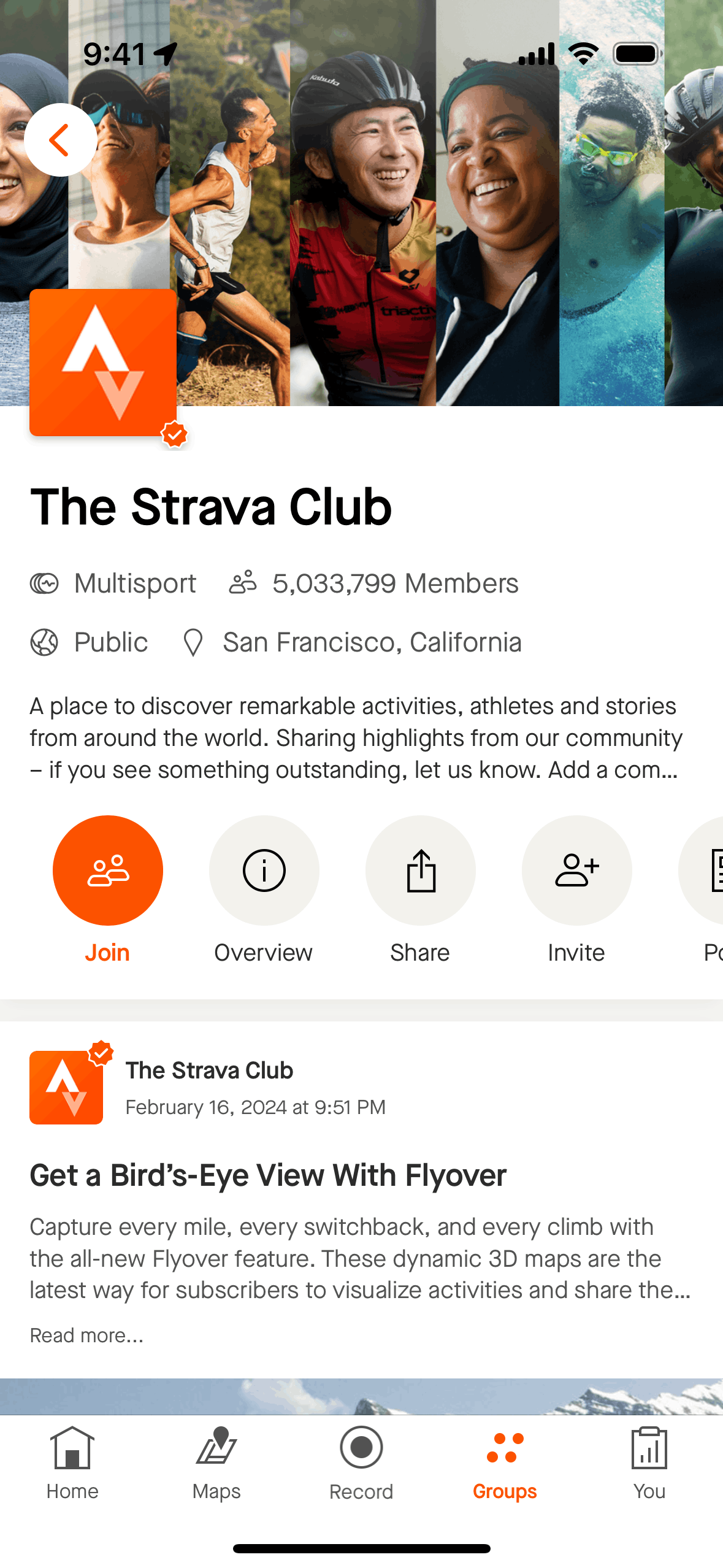
Task: Tap Read more on the Flyover post
Action: point(86,1335)
